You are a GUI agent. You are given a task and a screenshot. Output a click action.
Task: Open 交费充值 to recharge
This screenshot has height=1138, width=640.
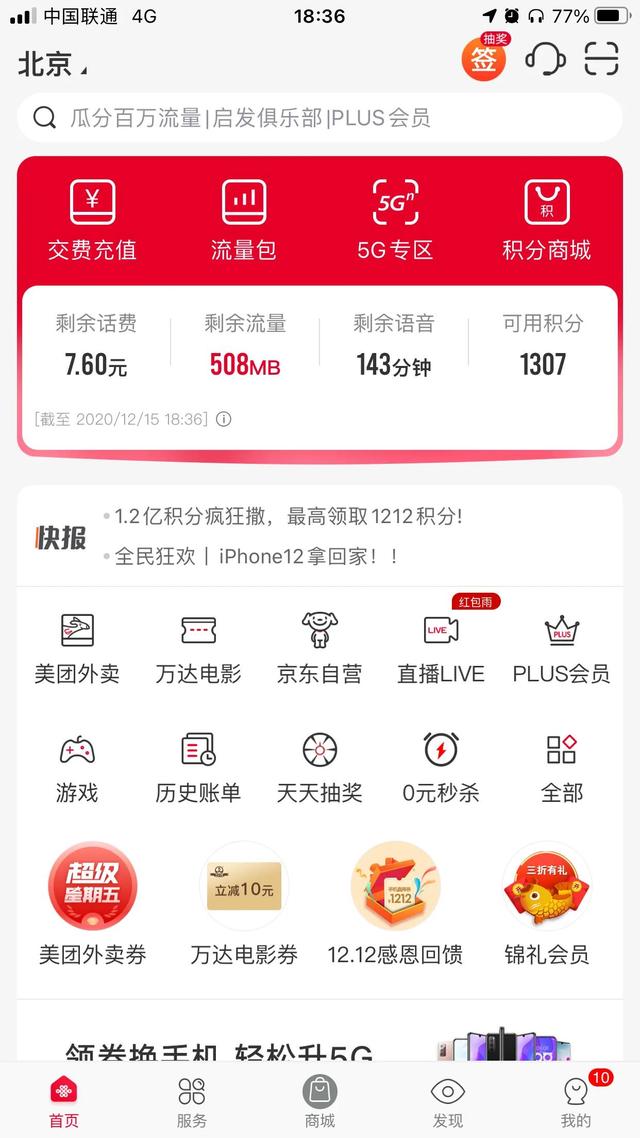click(x=92, y=220)
